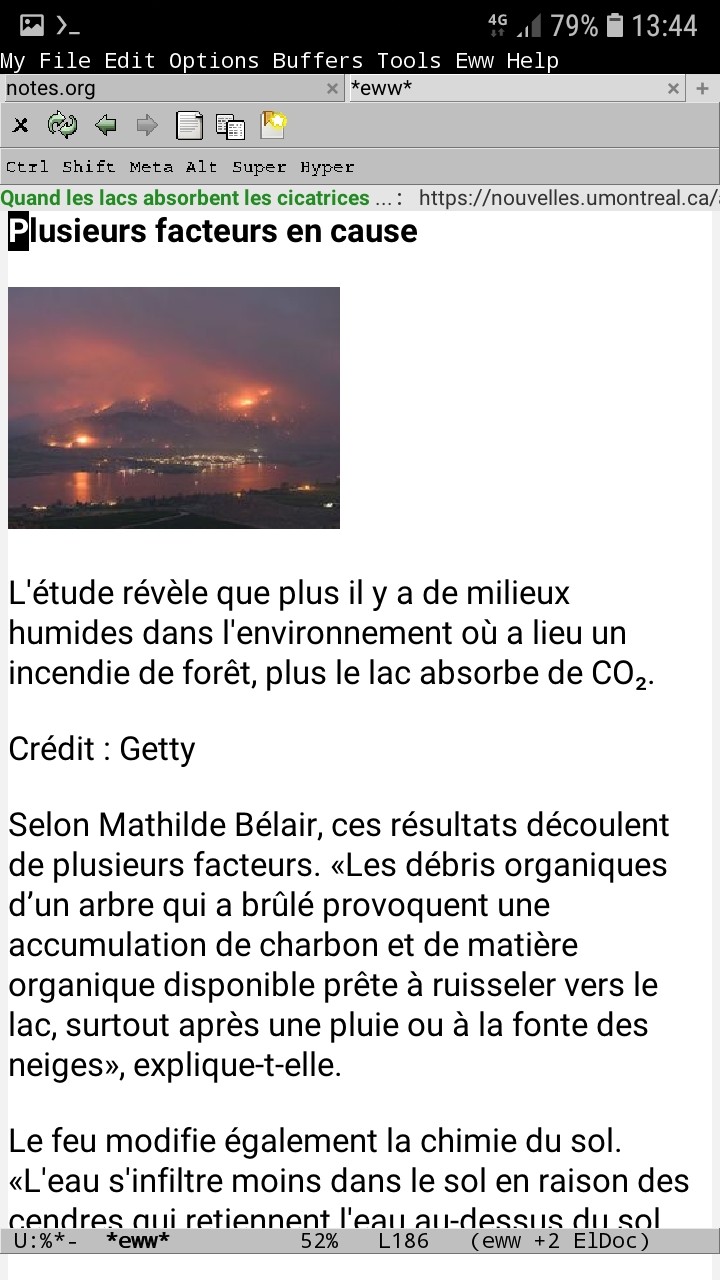Add a bookmark with the star icon
The height and width of the screenshot is (1280, 720).
[273, 125]
